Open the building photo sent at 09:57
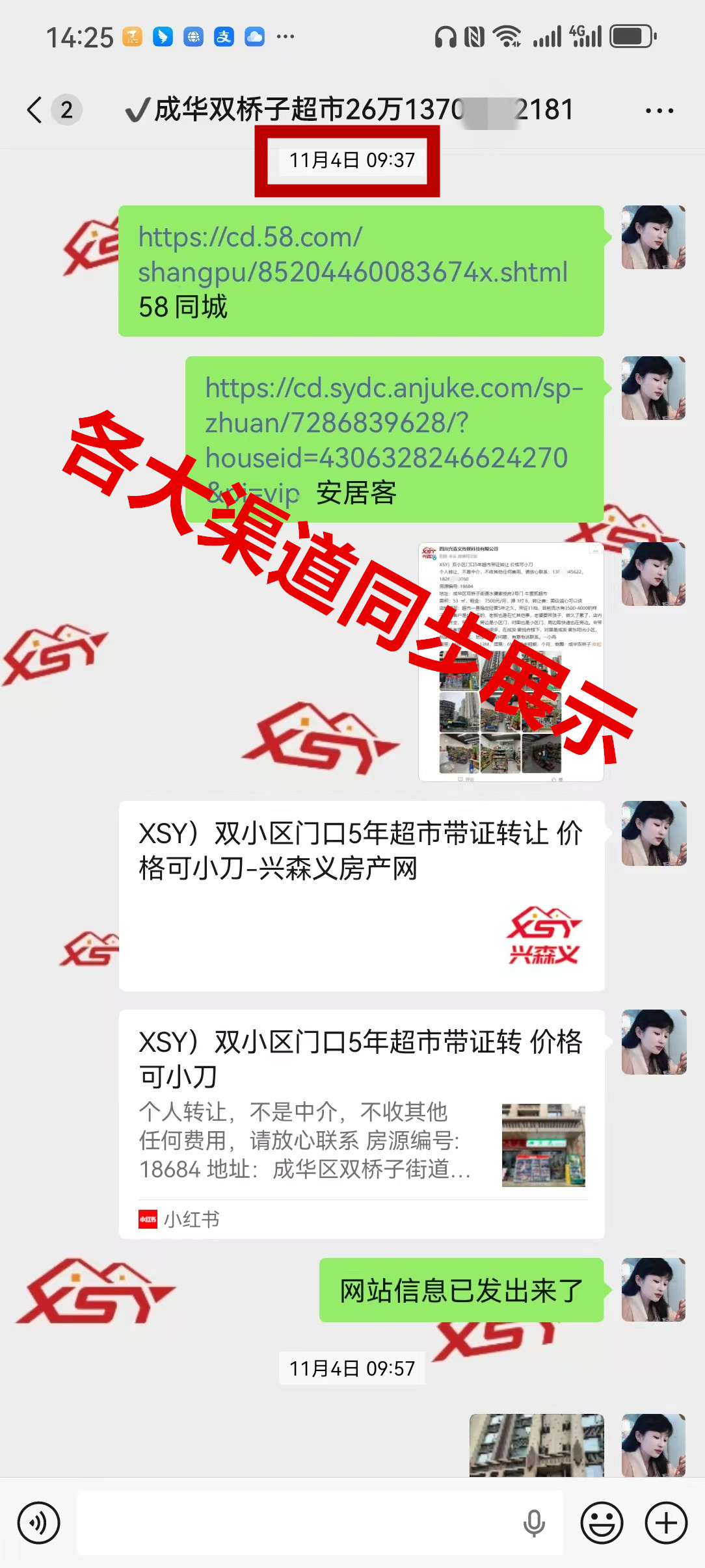Viewport: 705px width, 1568px height. [x=537, y=1444]
